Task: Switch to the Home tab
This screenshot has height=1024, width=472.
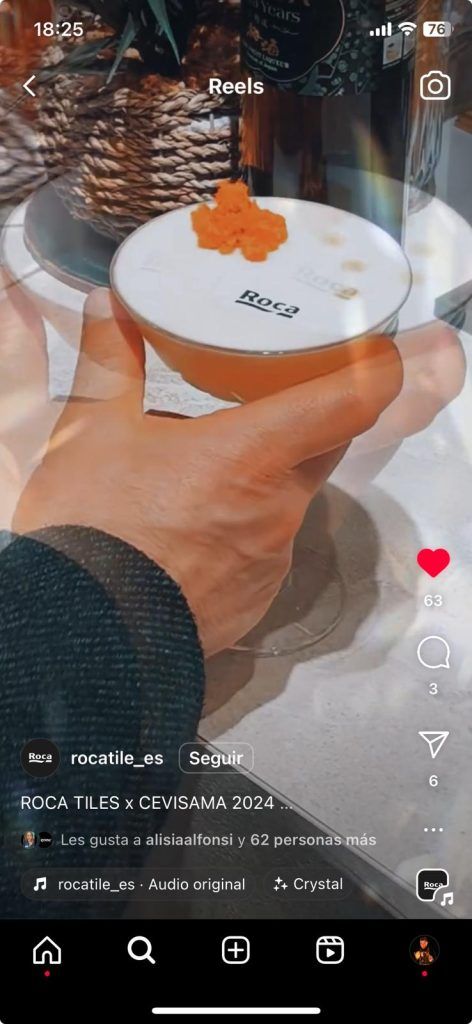Action: coord(47,951)
